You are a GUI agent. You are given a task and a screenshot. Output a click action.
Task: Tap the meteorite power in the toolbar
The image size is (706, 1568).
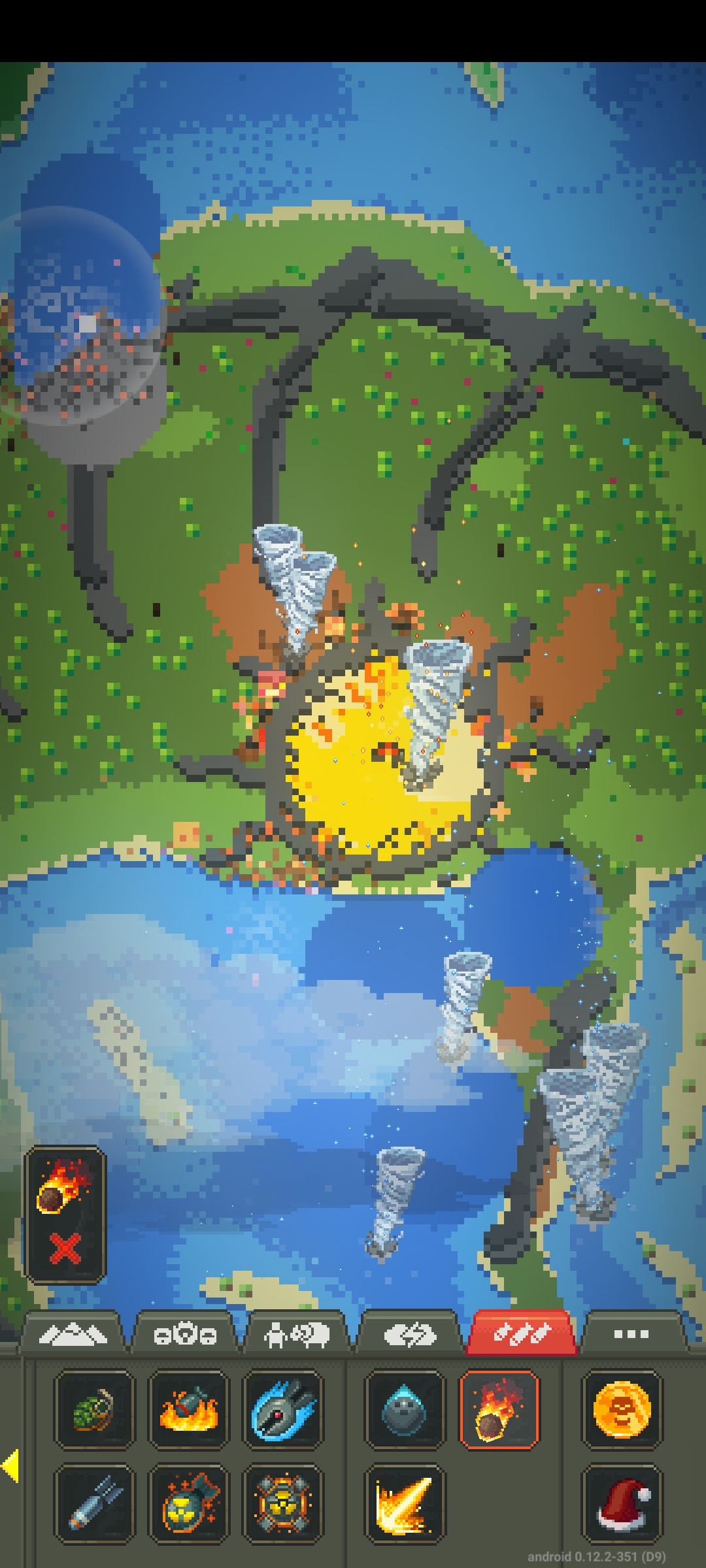[499, 1409]
